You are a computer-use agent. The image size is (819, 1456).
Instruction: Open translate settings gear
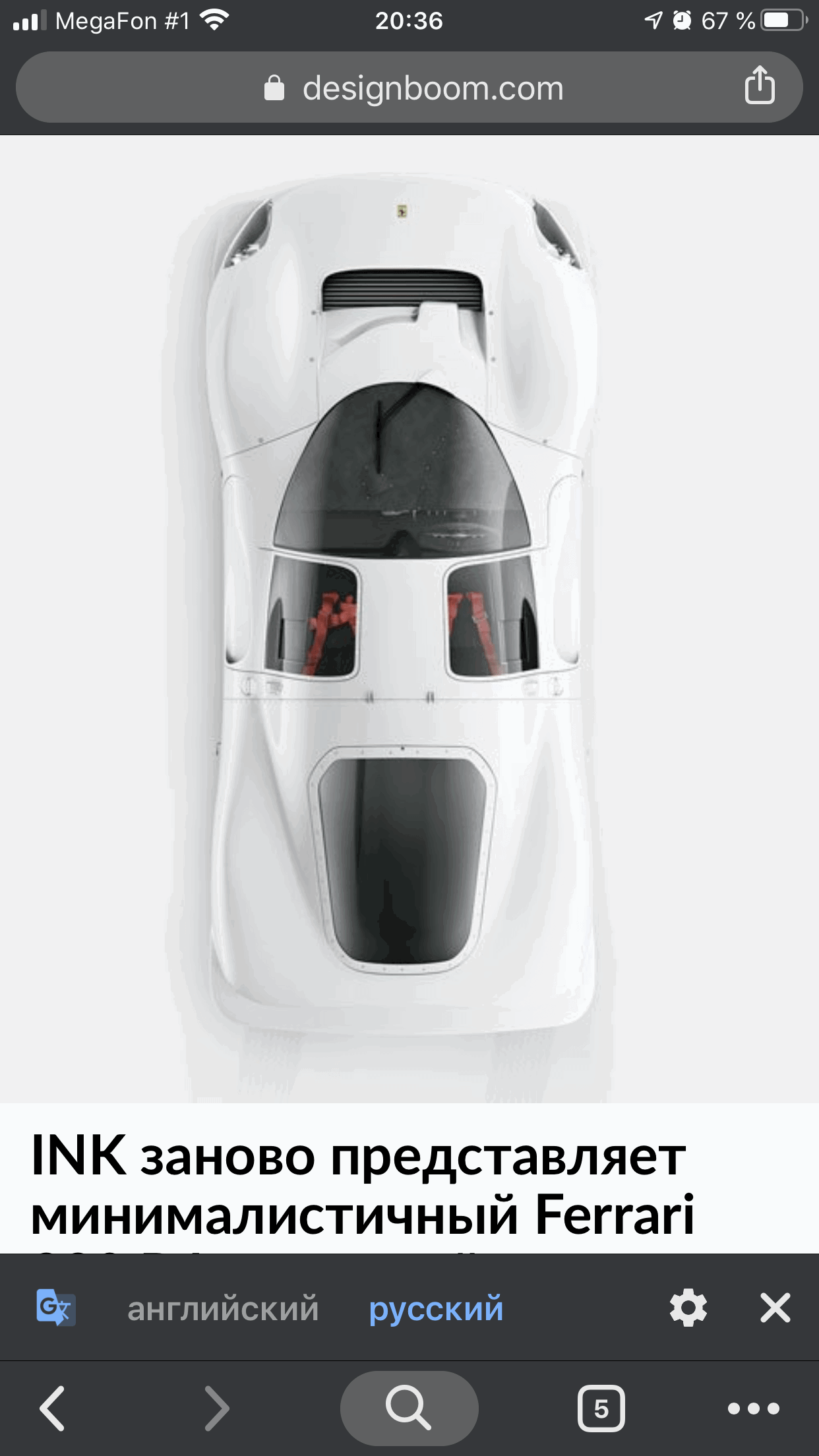[688, 1308]
